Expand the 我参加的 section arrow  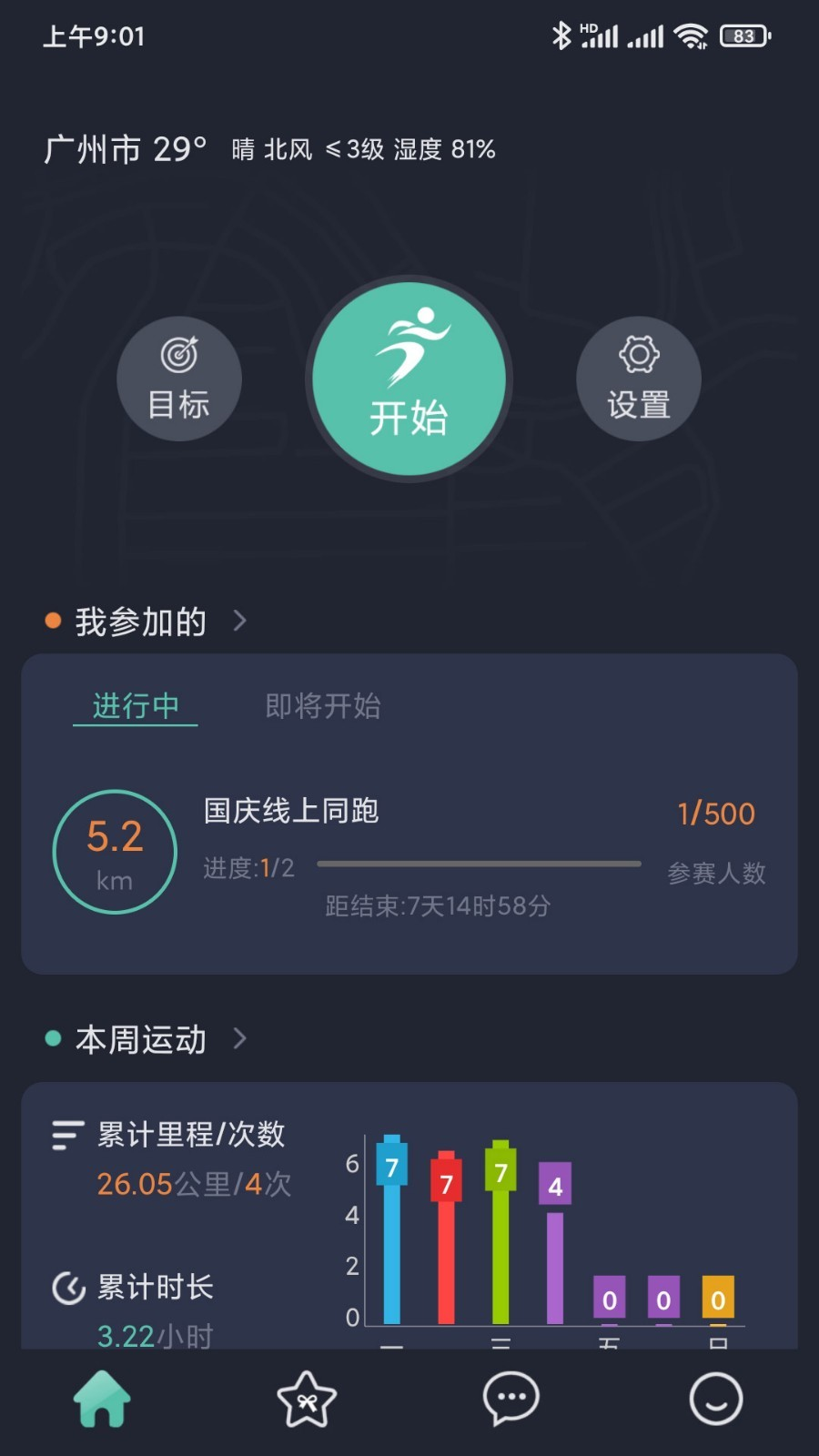[x=240, y=621]
